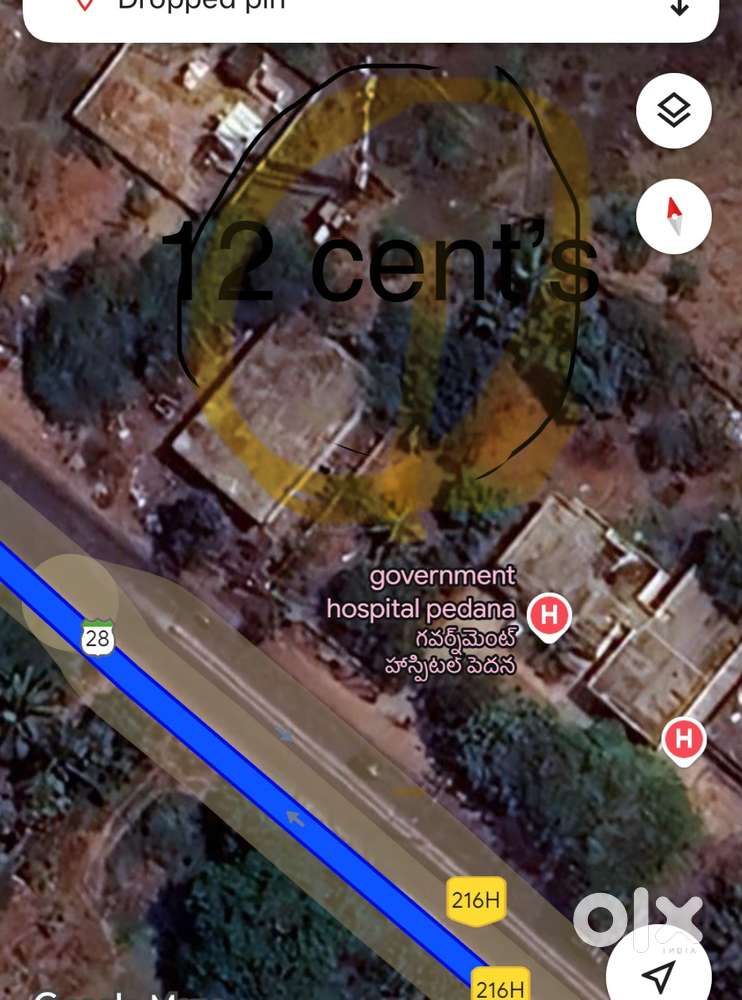Collapse the Dropped pin card with the down arrow
The image size is (742, 1000).
click(682, 8)
